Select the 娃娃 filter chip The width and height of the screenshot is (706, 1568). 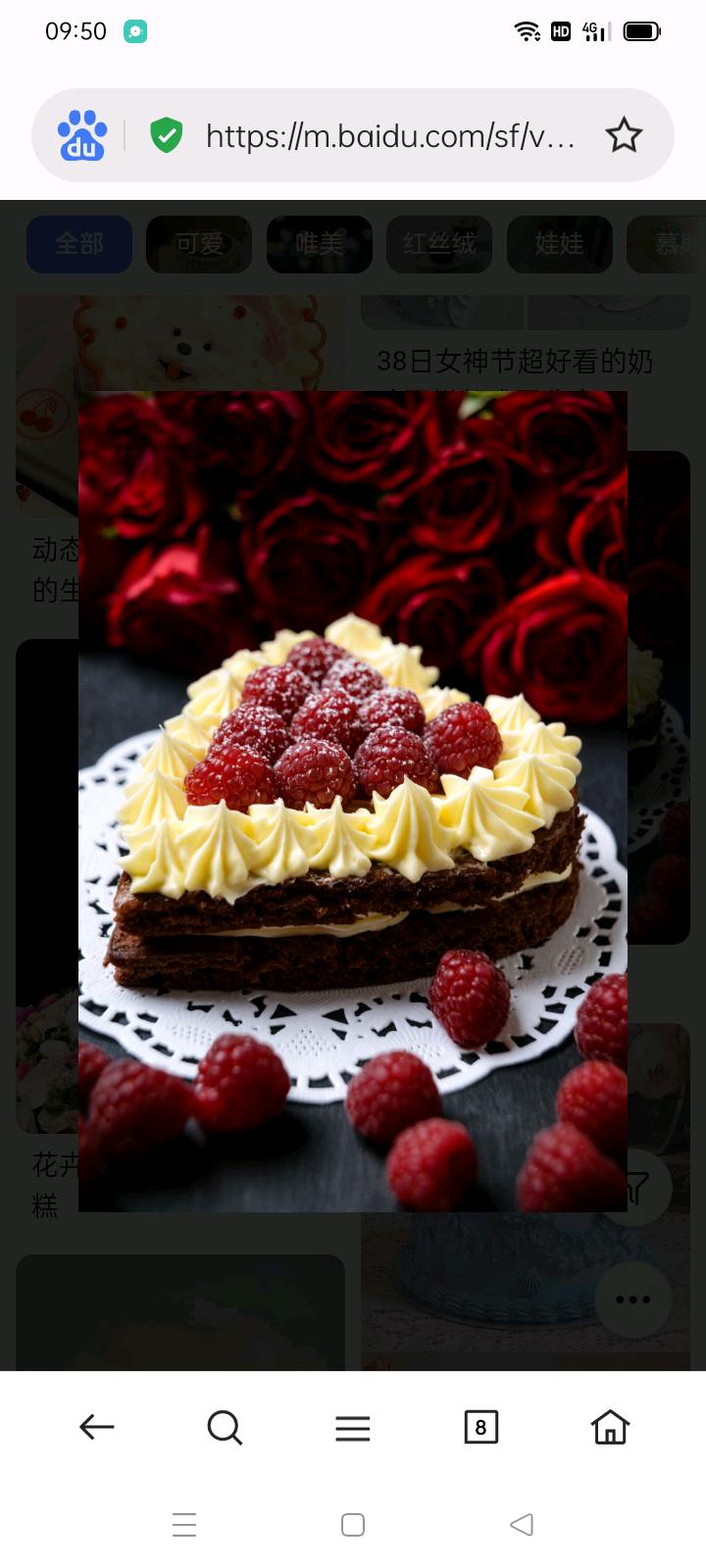pyautogui.click(x=559, y=244)
